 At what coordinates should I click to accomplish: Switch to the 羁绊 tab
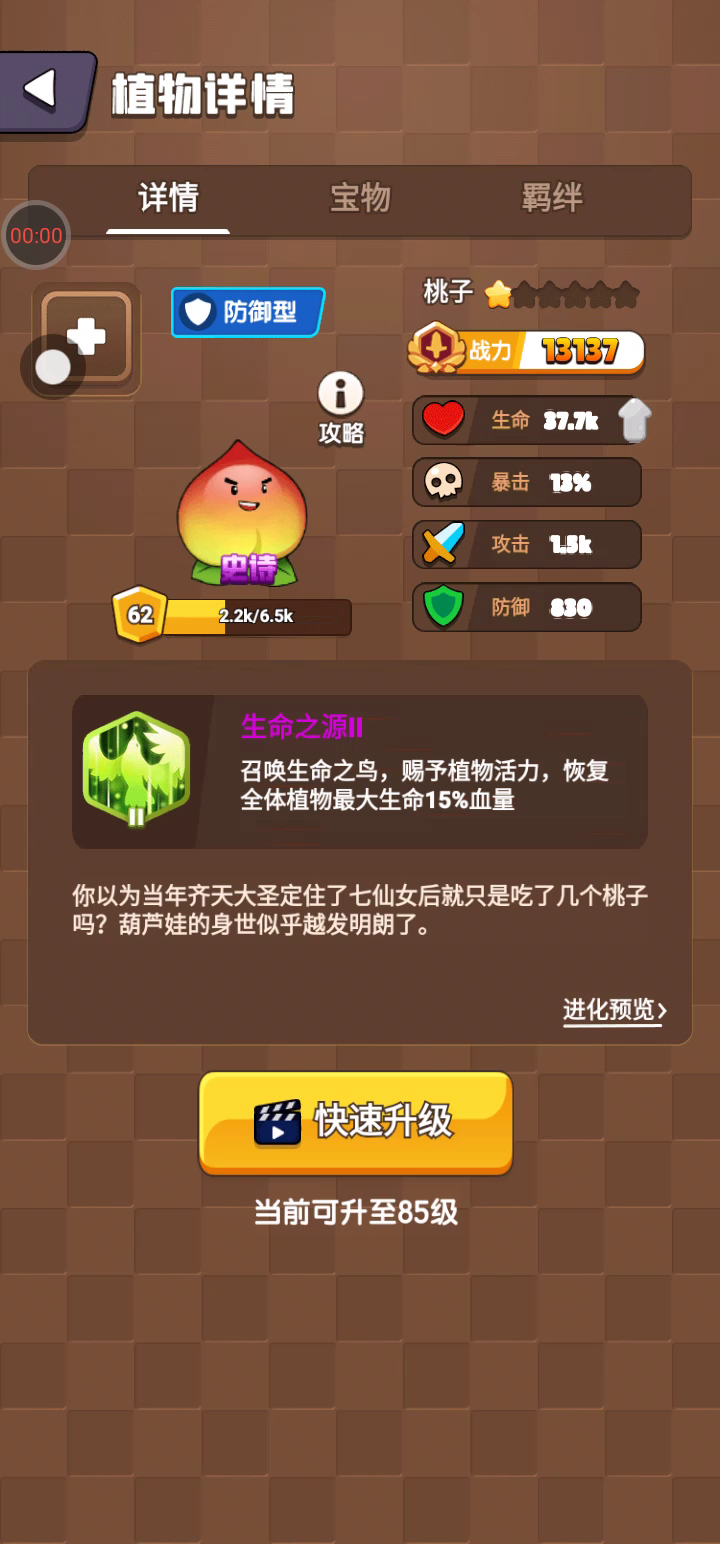pos(551,198)
